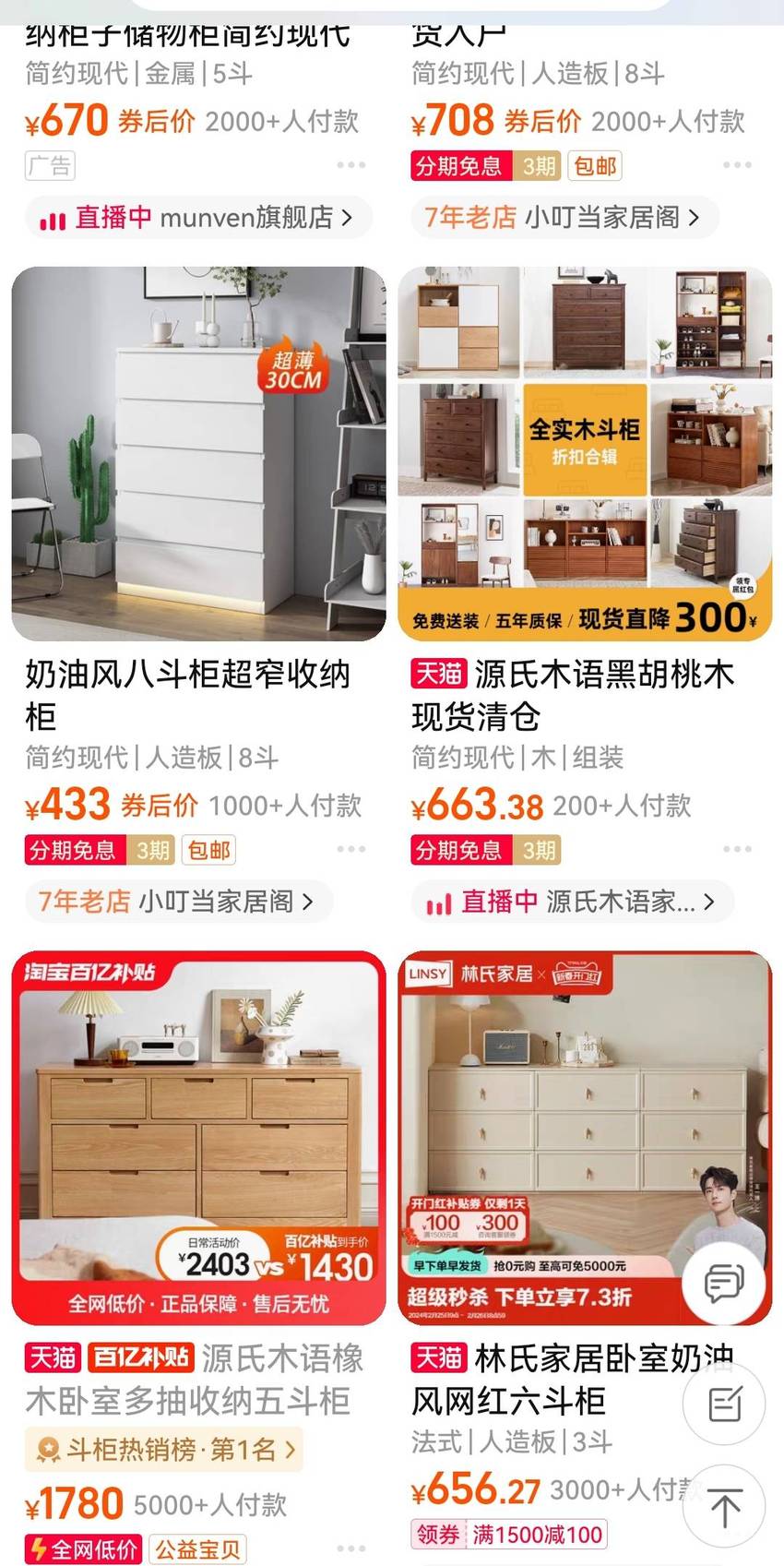Screen dimensions: 784x1566
Task: Open the 斗柜热销榜 第1名 ranking
Action: (x=164, y=1450)
